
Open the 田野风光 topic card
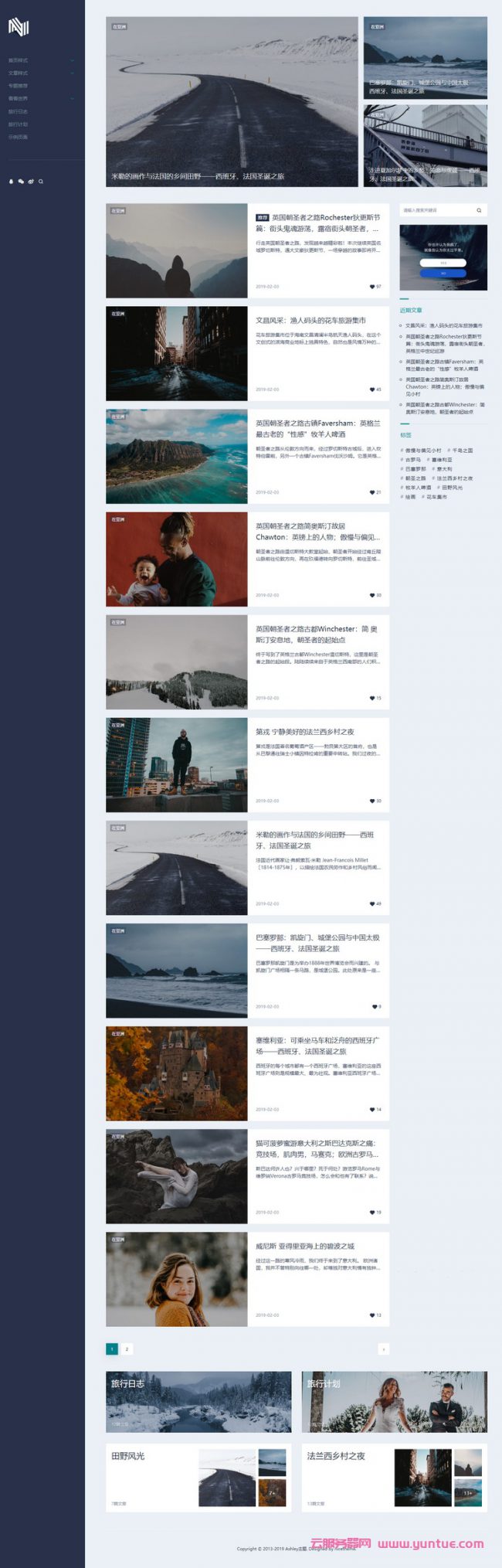click(198, 1478)
